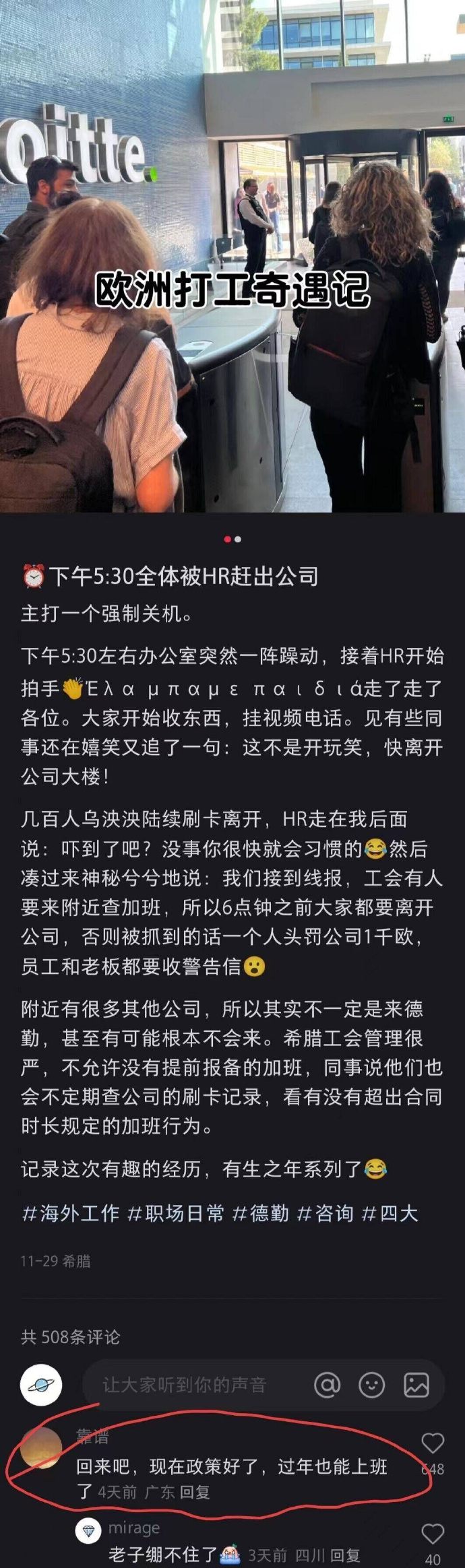Open the #海外工作 hashtag
The width and height of the screenshot is (465, 1568).
click(x=71, y=1213)
